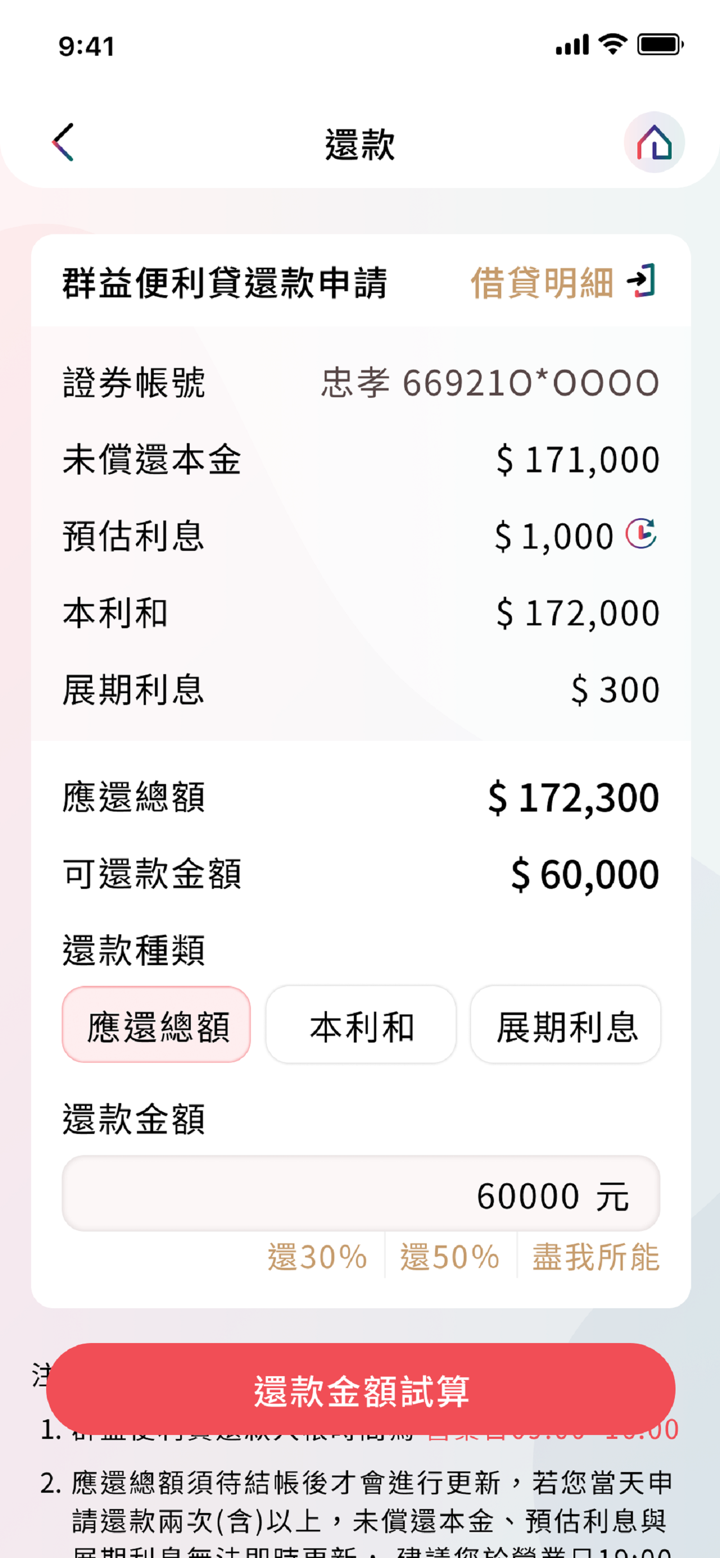This screenshot has width=720, height=1558.
Task: Edit the 還款金額 amount field
Action: pos(361,1194)
